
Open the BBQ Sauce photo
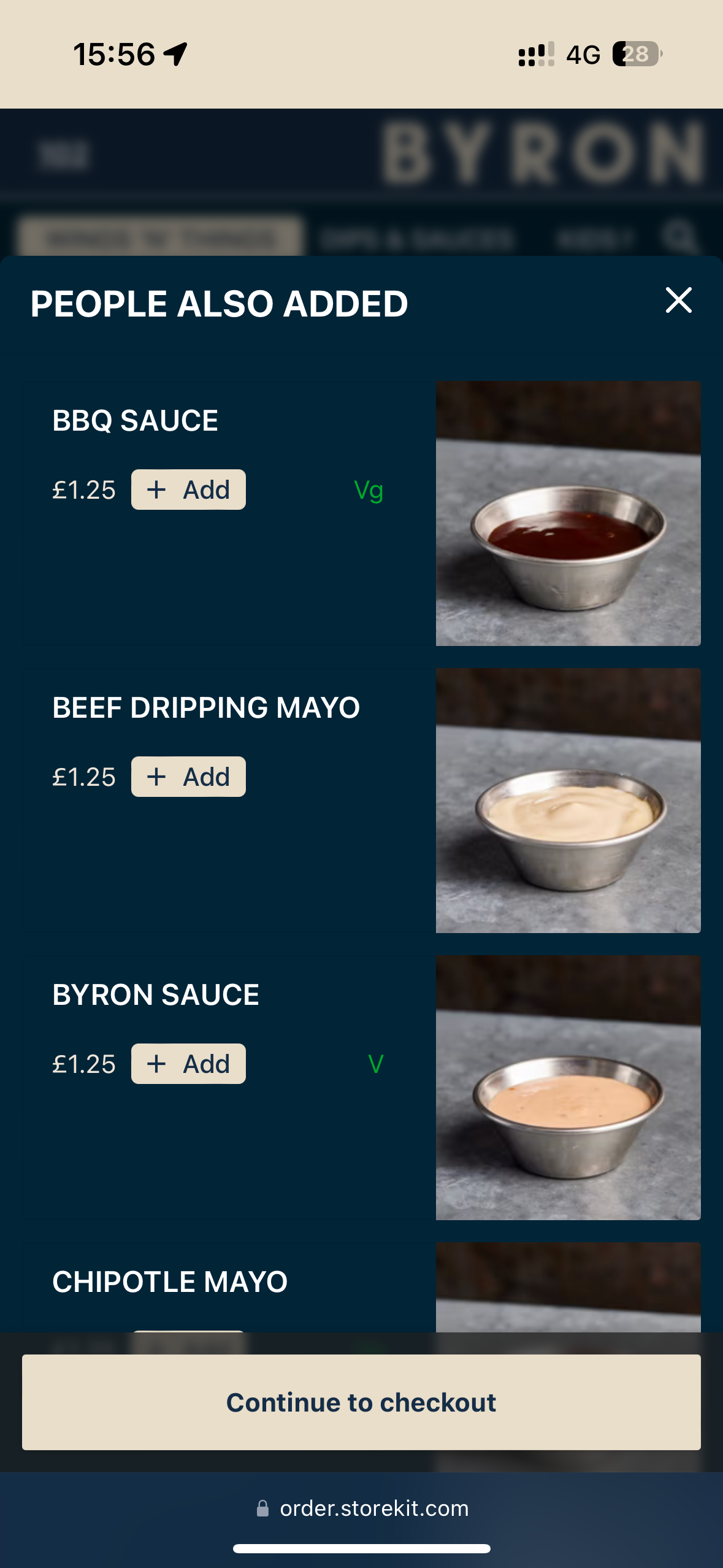(x=568, y=513)
